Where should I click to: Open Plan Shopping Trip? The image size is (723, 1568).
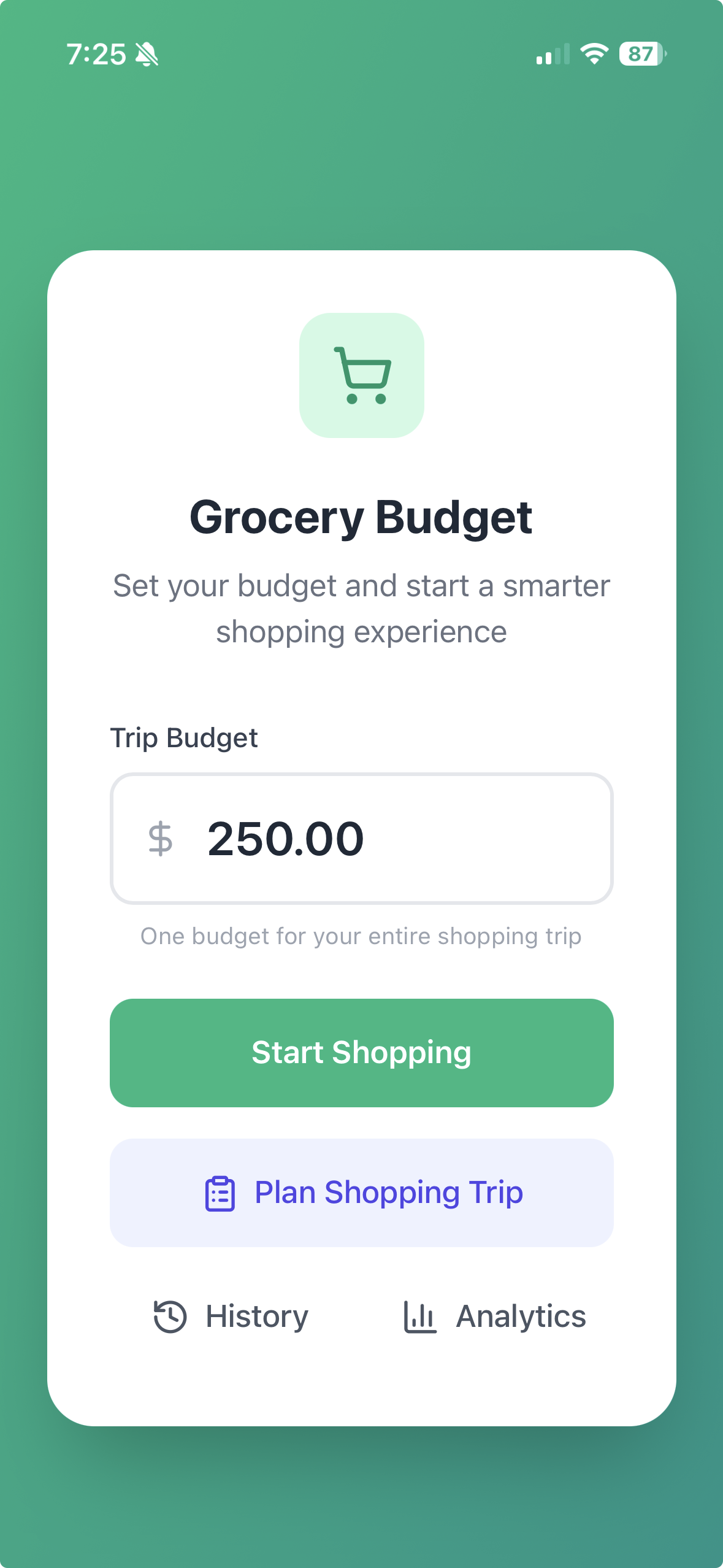[362, 1193]
